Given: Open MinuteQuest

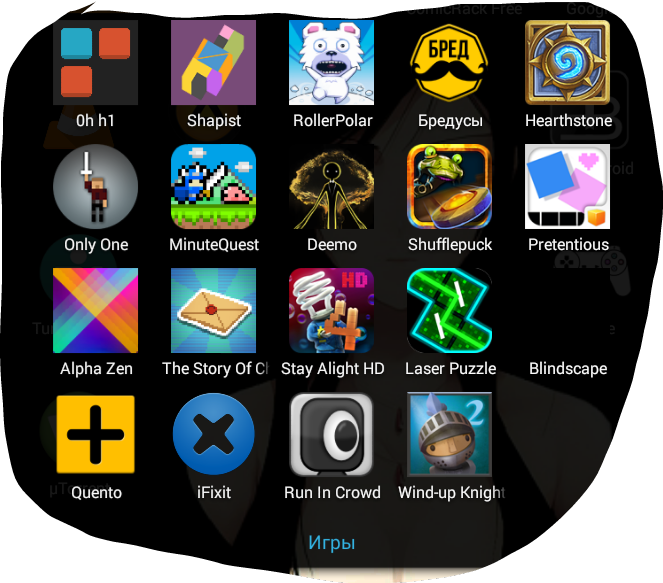Looking at the screenshot, I should (x=214, y=187).
